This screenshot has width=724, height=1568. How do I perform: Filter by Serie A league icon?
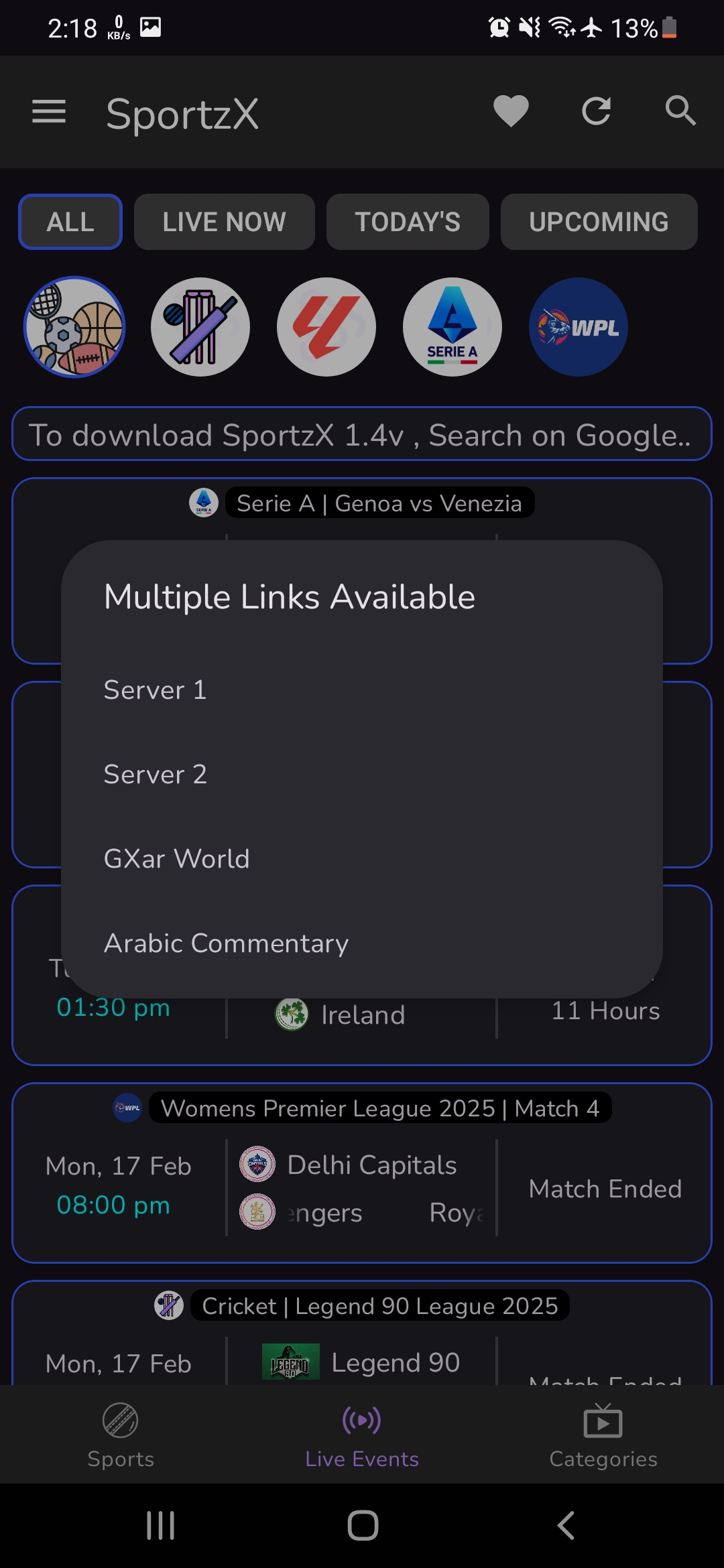(452, 327)
